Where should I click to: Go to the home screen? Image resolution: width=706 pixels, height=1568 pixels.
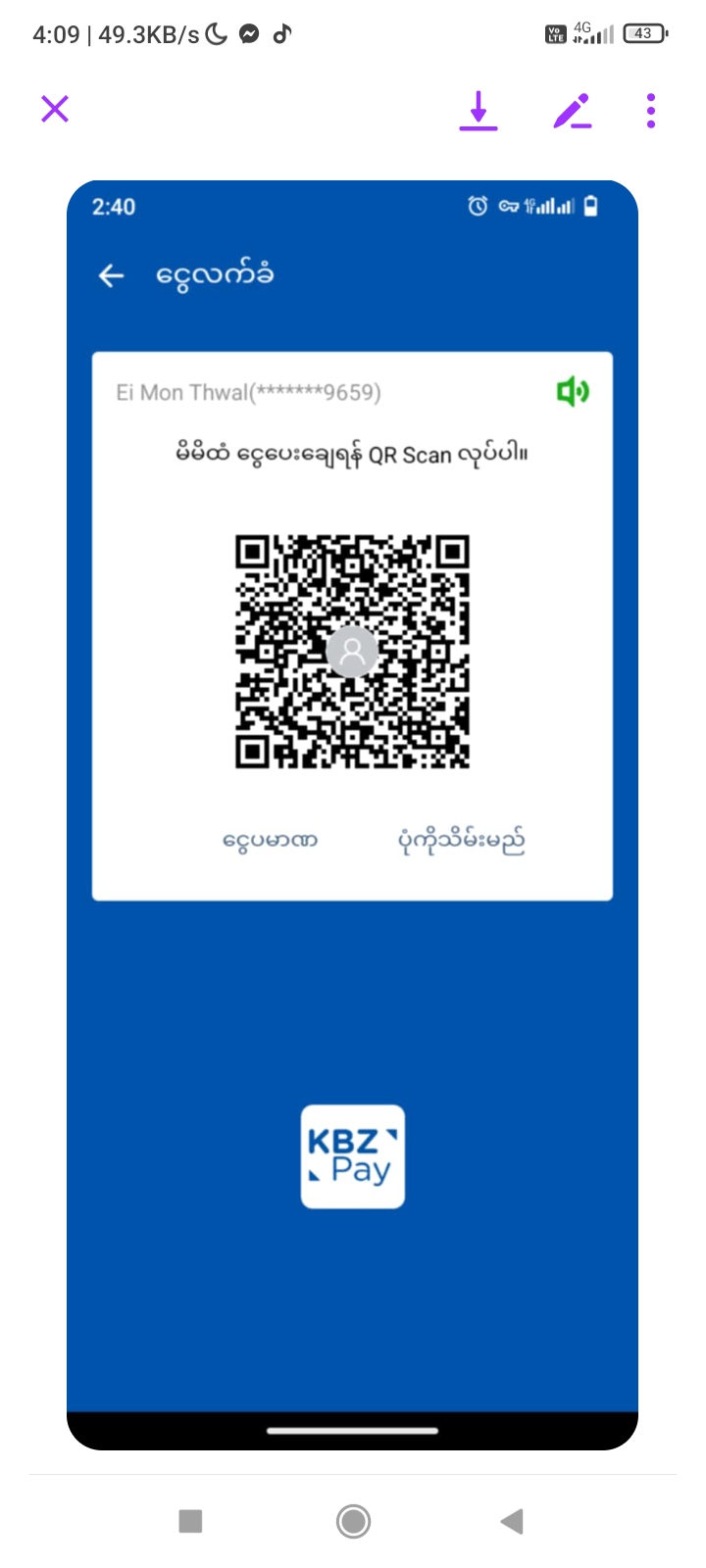coord(353,1521)
